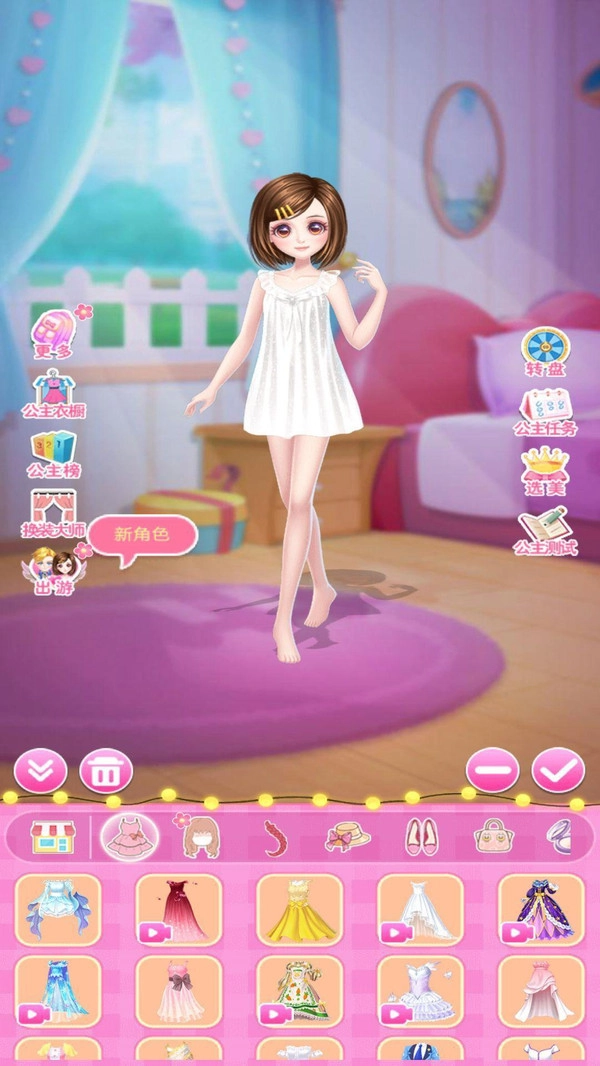The image size is (600, 1066).
Task: Open 公主测试 quiz
Action: click(x=545, y=530)
